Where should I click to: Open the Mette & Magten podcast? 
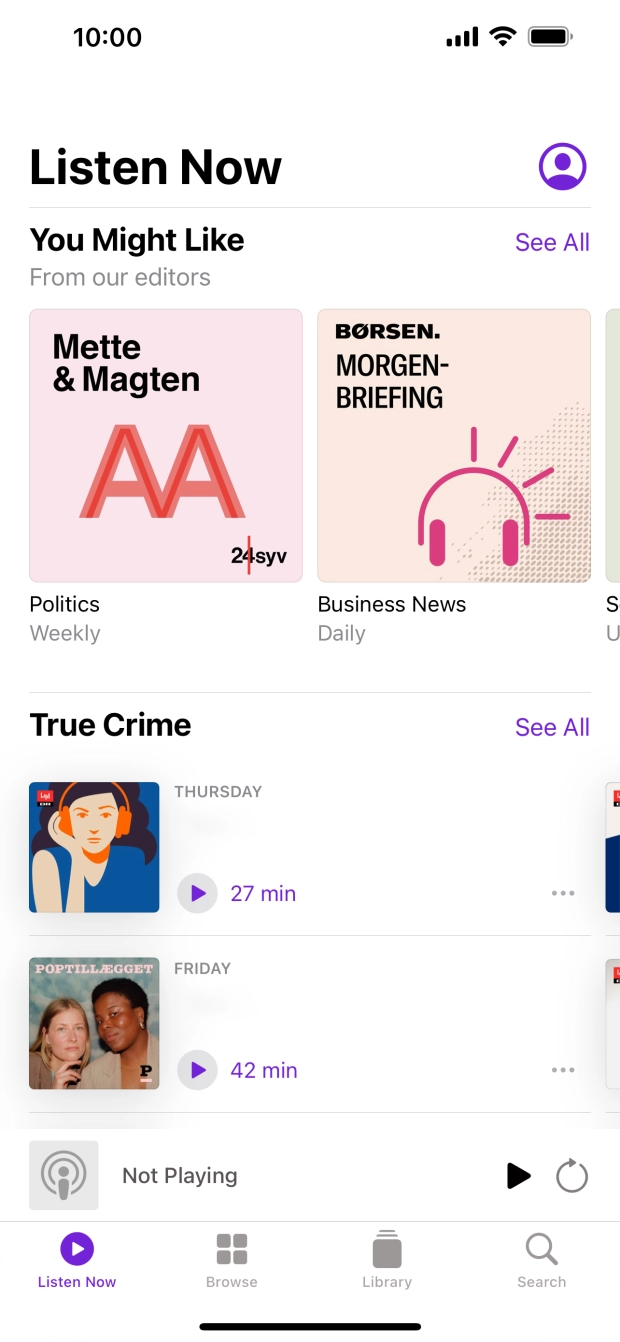(166, 445)
